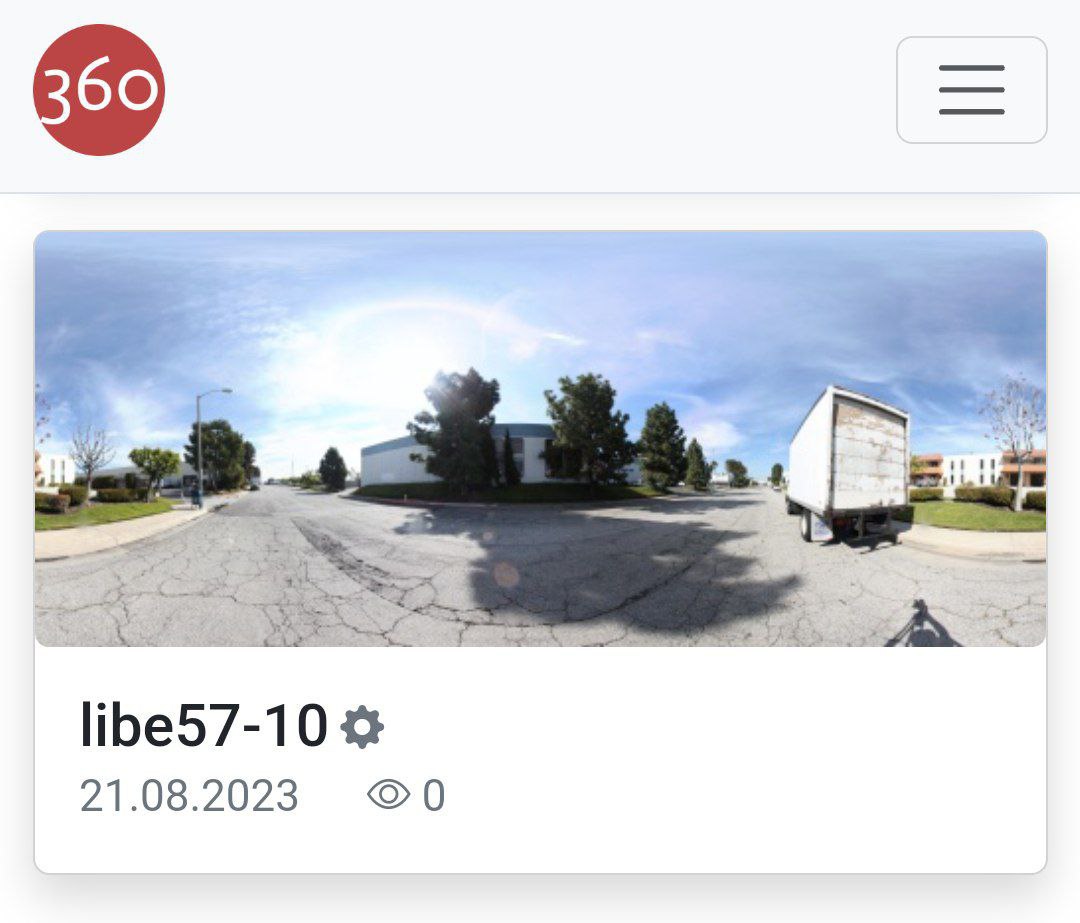Screen dimensions: 1080x923
Task: Open settings gear for libe57-10
Action: pos(362,727)
